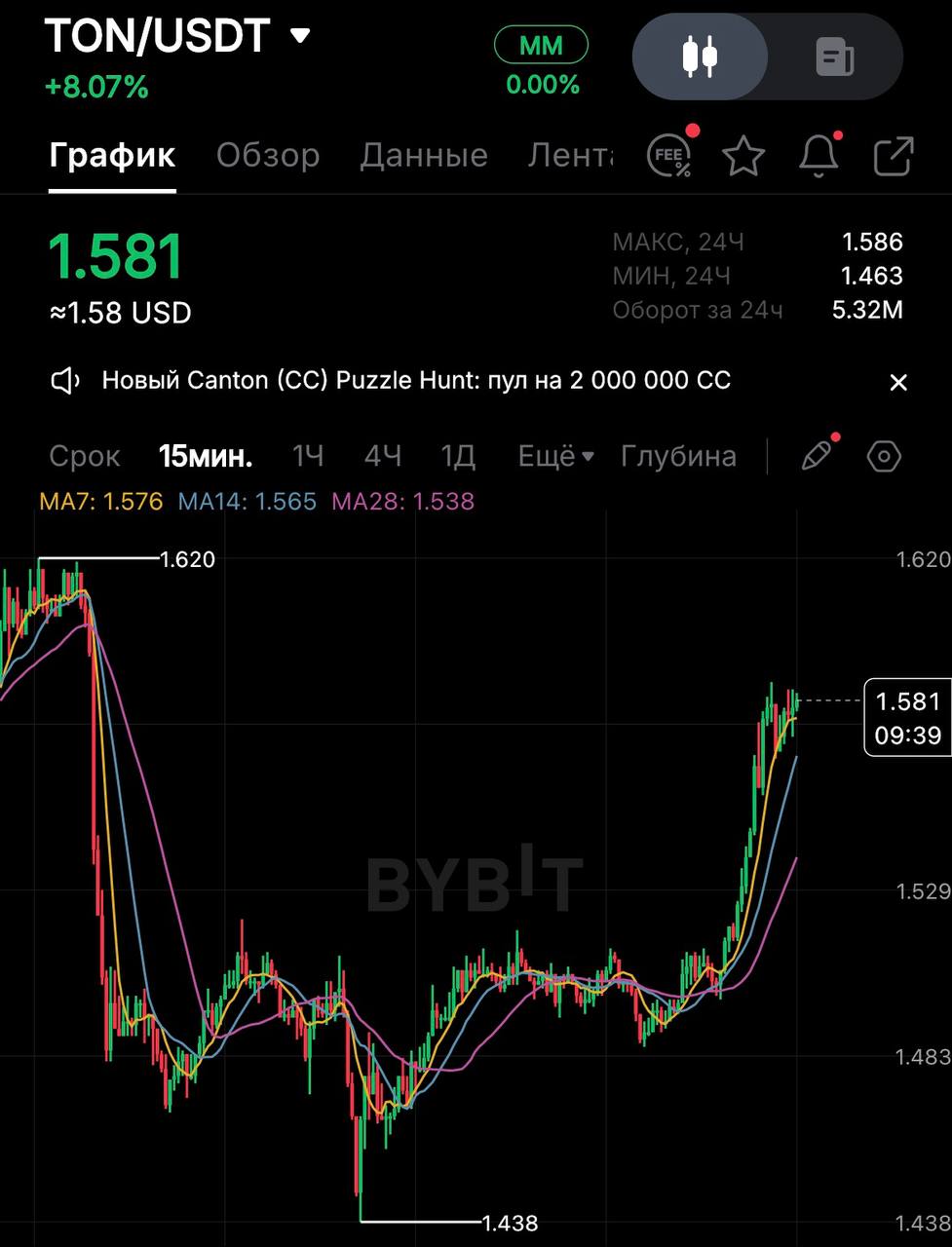Tap the MM margin badge
The height and width of the screenshot is (1247, 952).
click(541, 46)
